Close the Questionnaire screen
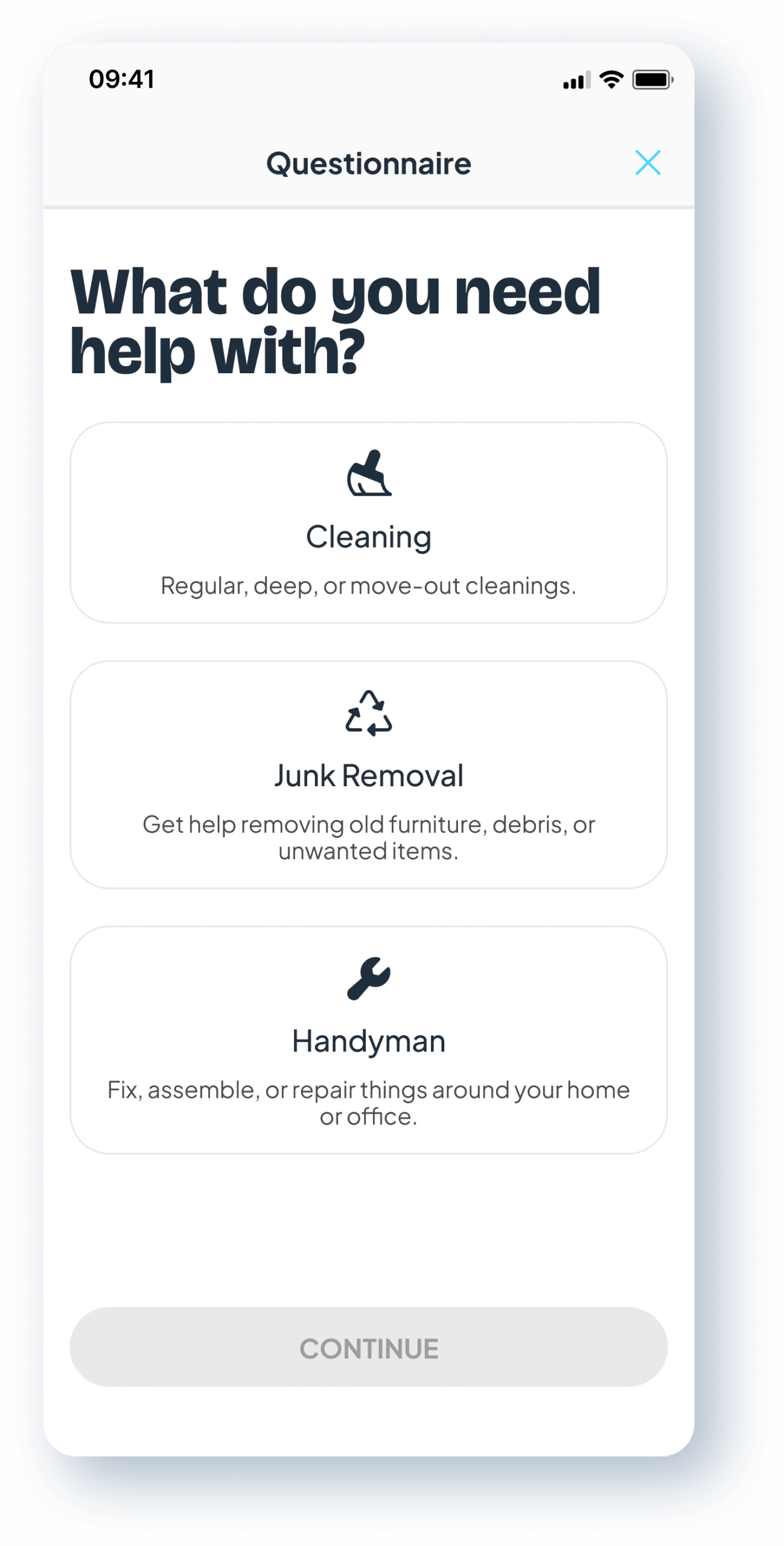Viewport: 784px width, 1546px height. pyautogui.click(x=648, y=163)
